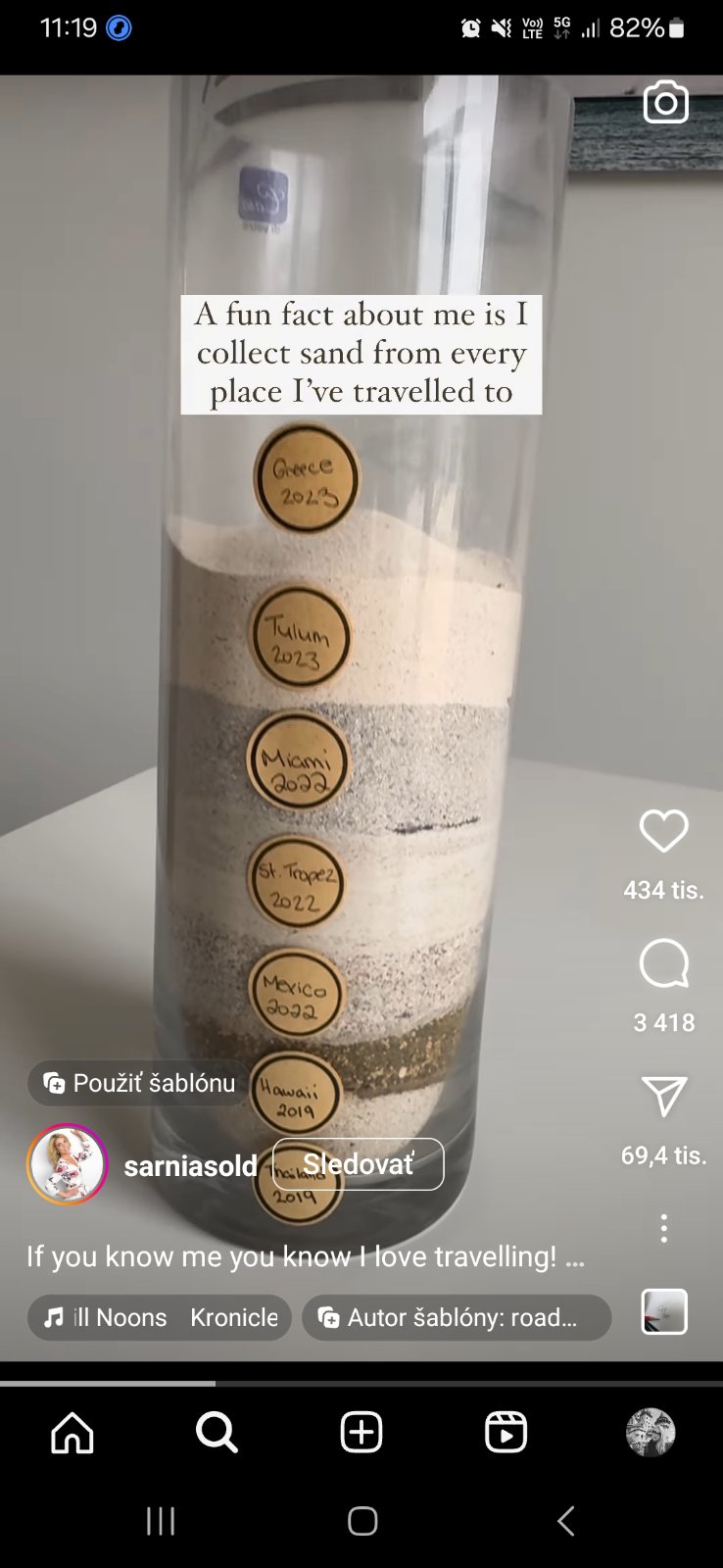Go back with system back button
This screenshot has height=1568, width=723.
[x=565, y=1521]
